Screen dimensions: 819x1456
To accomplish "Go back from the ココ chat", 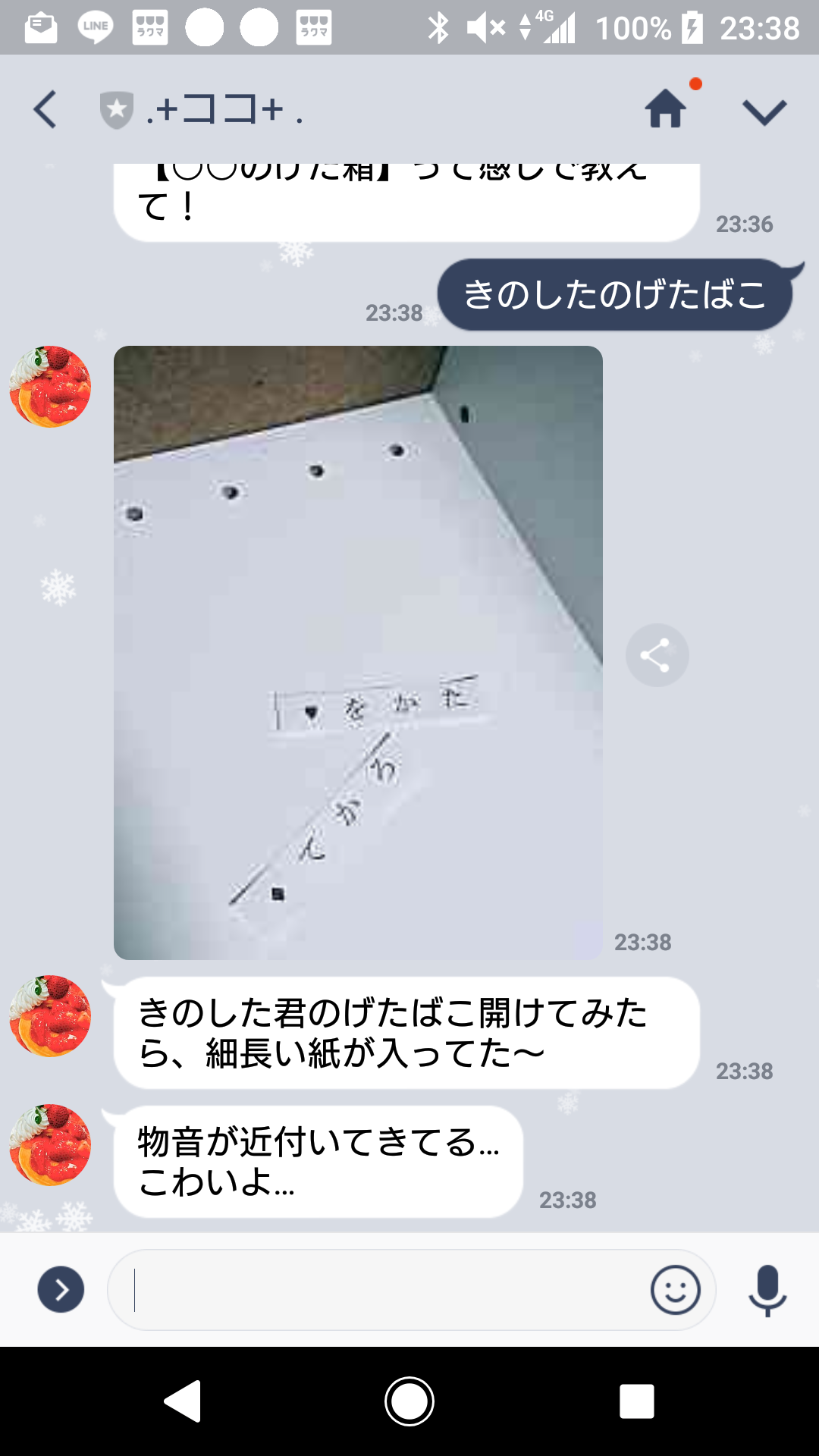I will (x=45, y=110).
